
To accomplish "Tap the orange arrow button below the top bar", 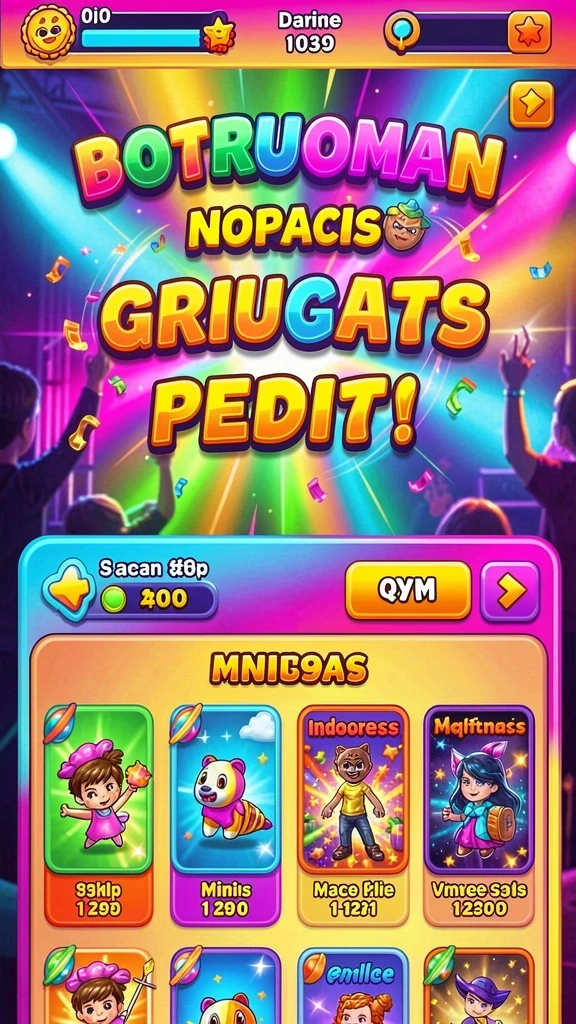I will pyautogui.click(x=532, y=104).
